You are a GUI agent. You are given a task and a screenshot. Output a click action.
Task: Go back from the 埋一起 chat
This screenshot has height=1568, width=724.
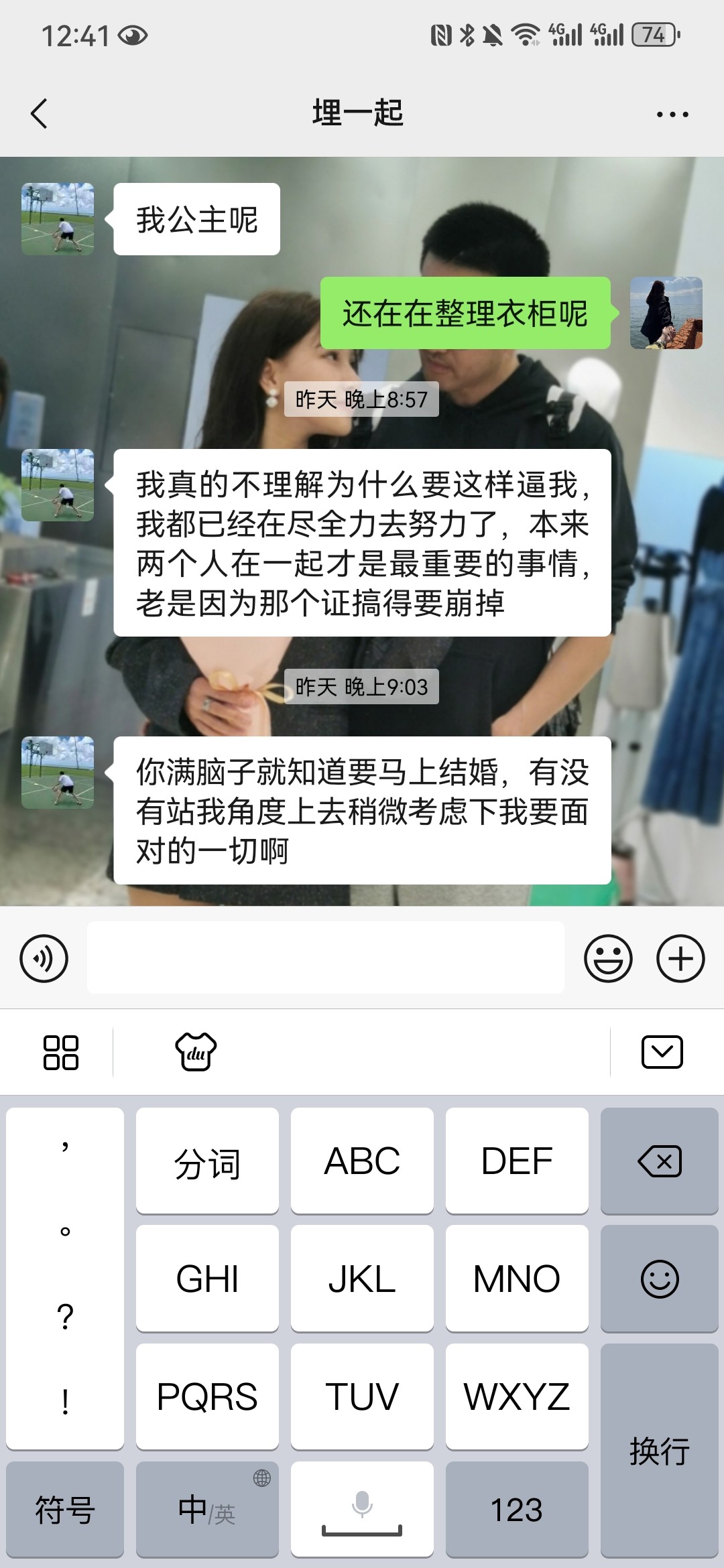(x=40, y=113)
